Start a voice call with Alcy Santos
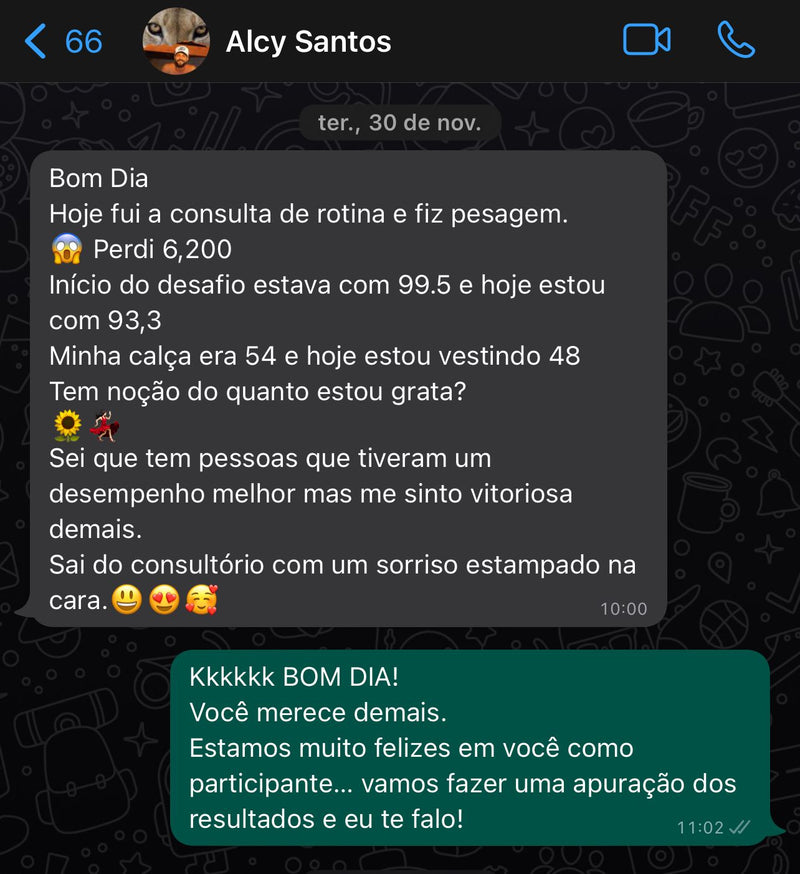This screenshot has height=874, width=800. (735, 40)
